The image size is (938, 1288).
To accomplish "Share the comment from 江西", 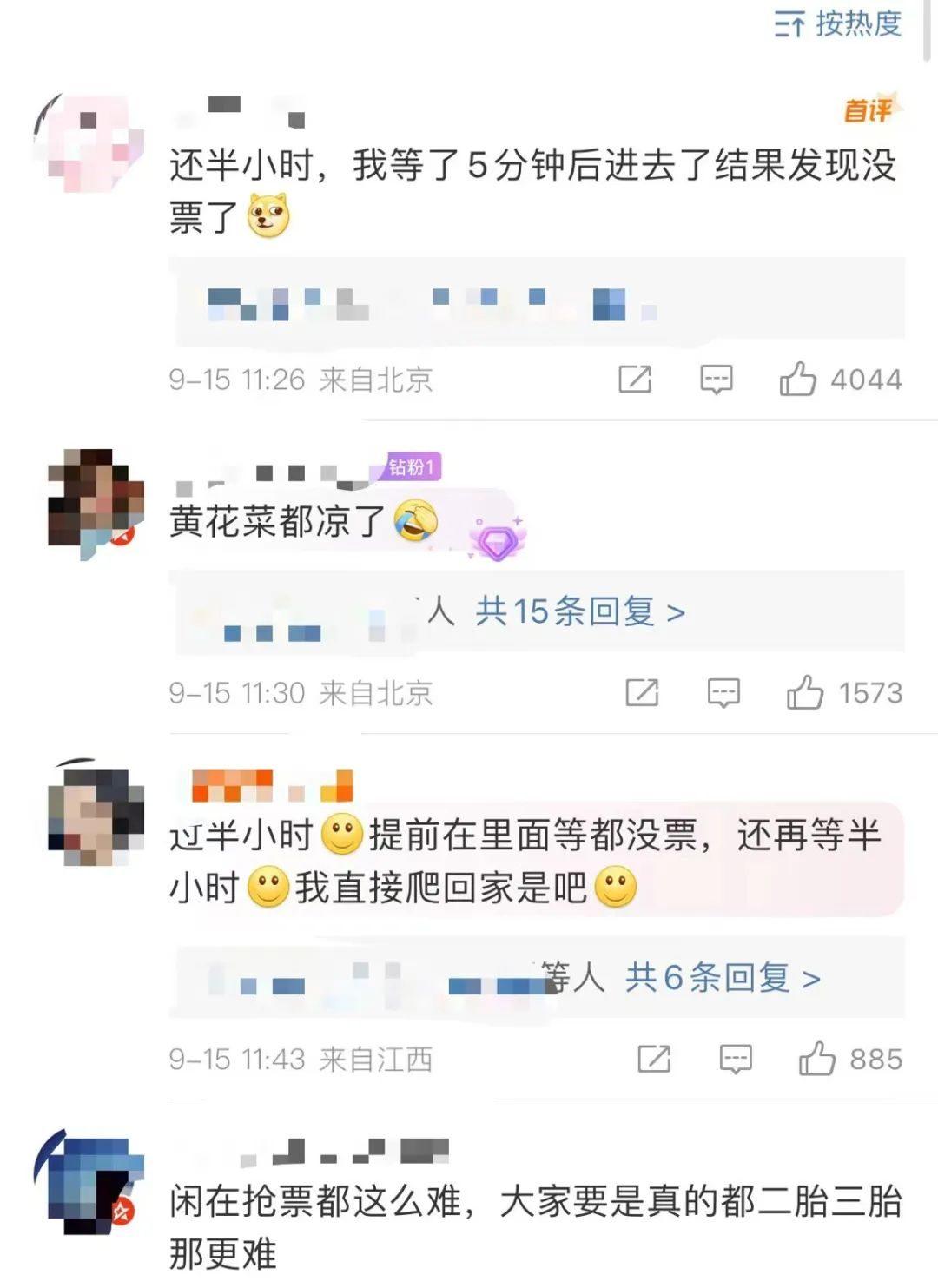I will click(x=654, y=1060).
